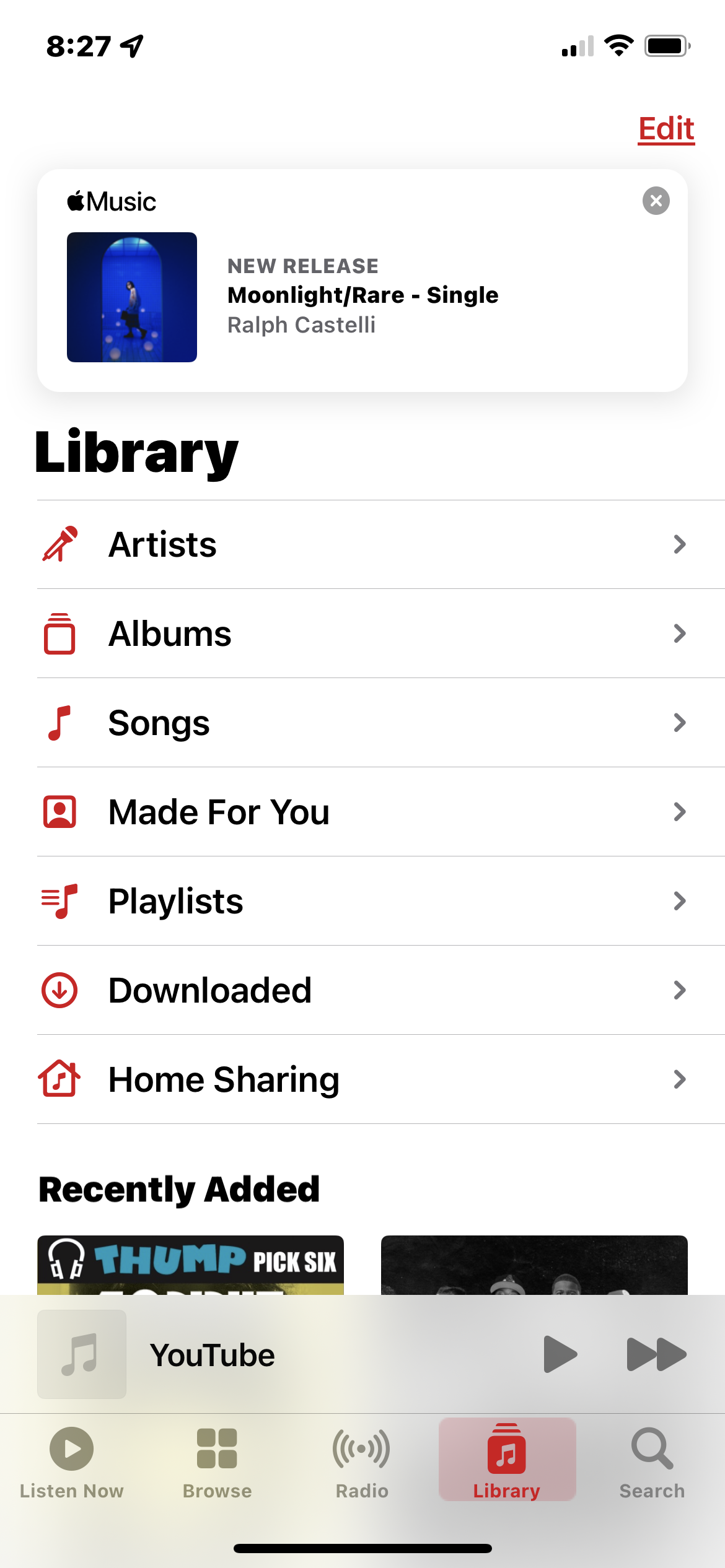Open the Artists library section
The image size is (725, 1568).
click(362, 544)
